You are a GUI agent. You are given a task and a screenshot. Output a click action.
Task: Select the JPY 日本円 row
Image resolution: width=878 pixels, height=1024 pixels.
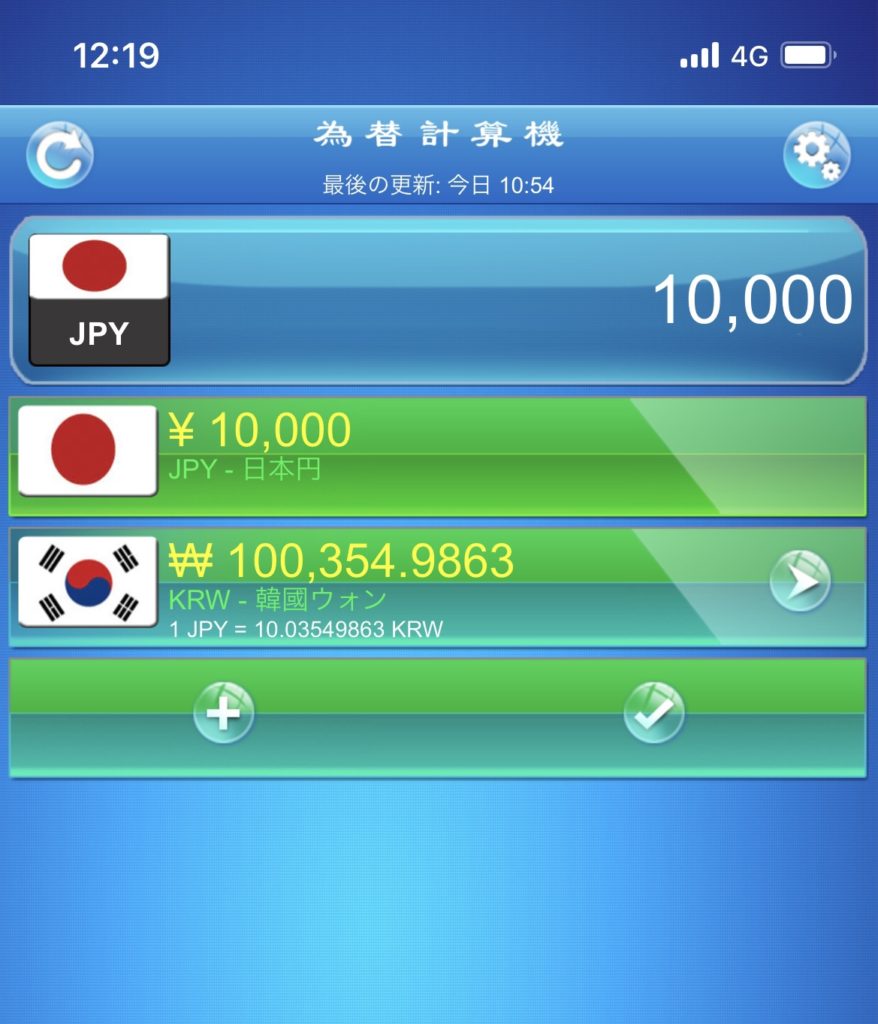pyautogui.click(x=400, y=457)
